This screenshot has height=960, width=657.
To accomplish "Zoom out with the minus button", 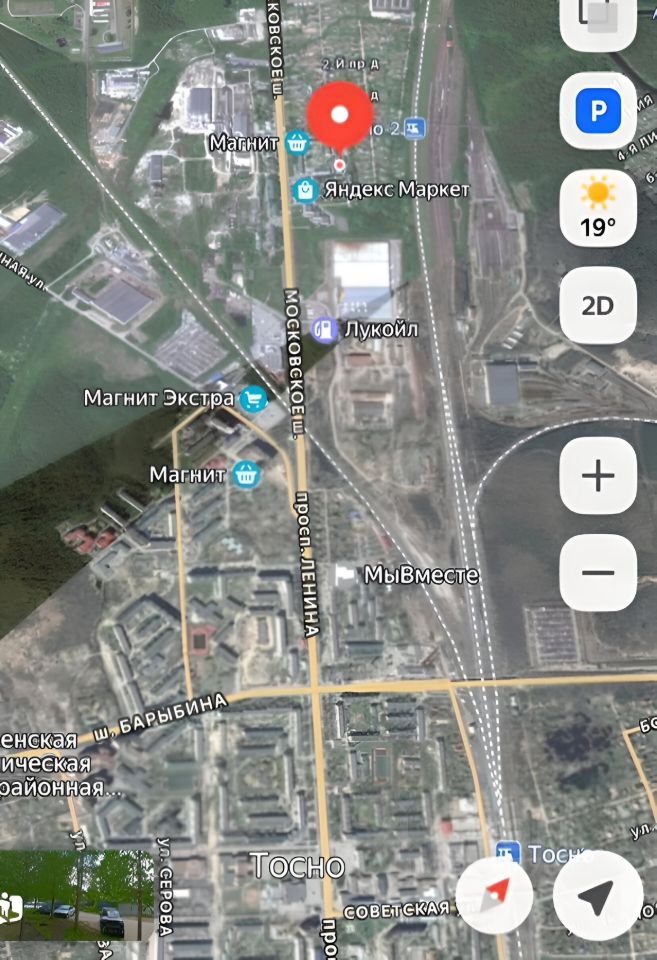I will coord(597,572).
